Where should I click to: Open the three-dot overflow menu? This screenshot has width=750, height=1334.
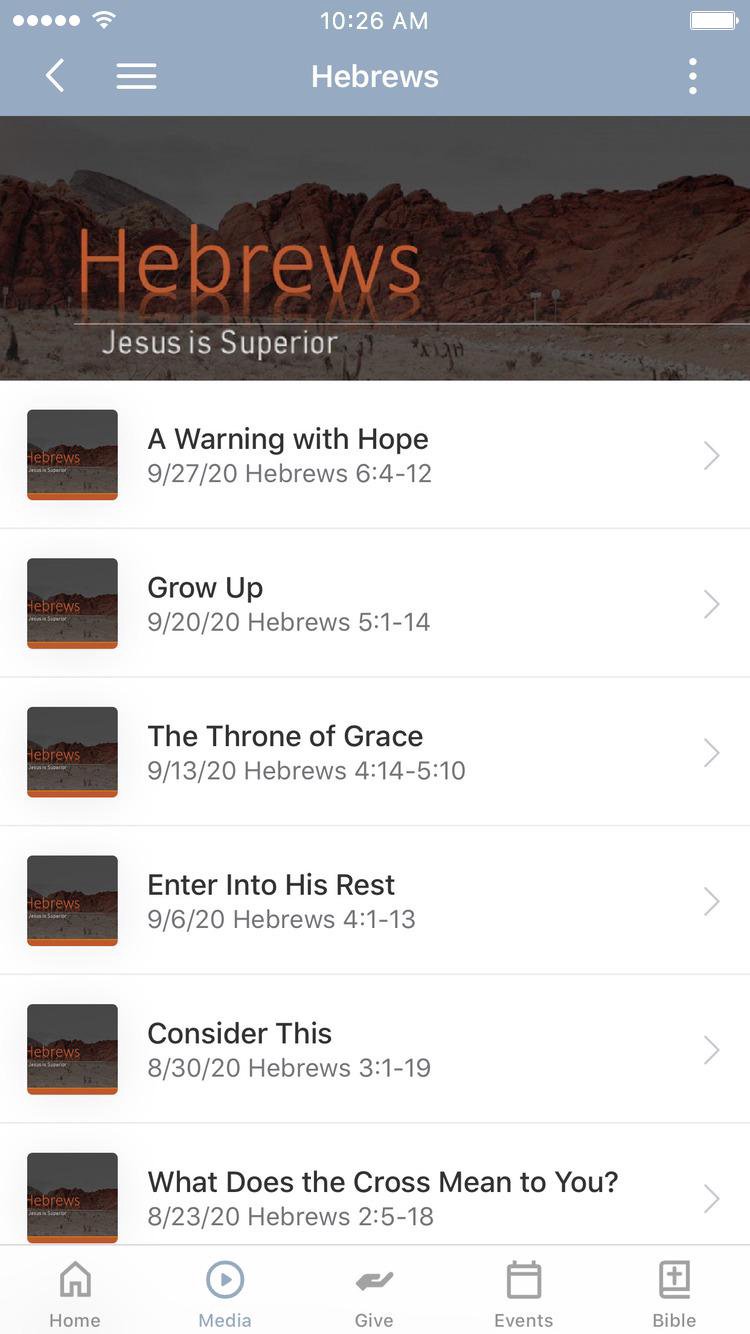click(x=692, y=76)
